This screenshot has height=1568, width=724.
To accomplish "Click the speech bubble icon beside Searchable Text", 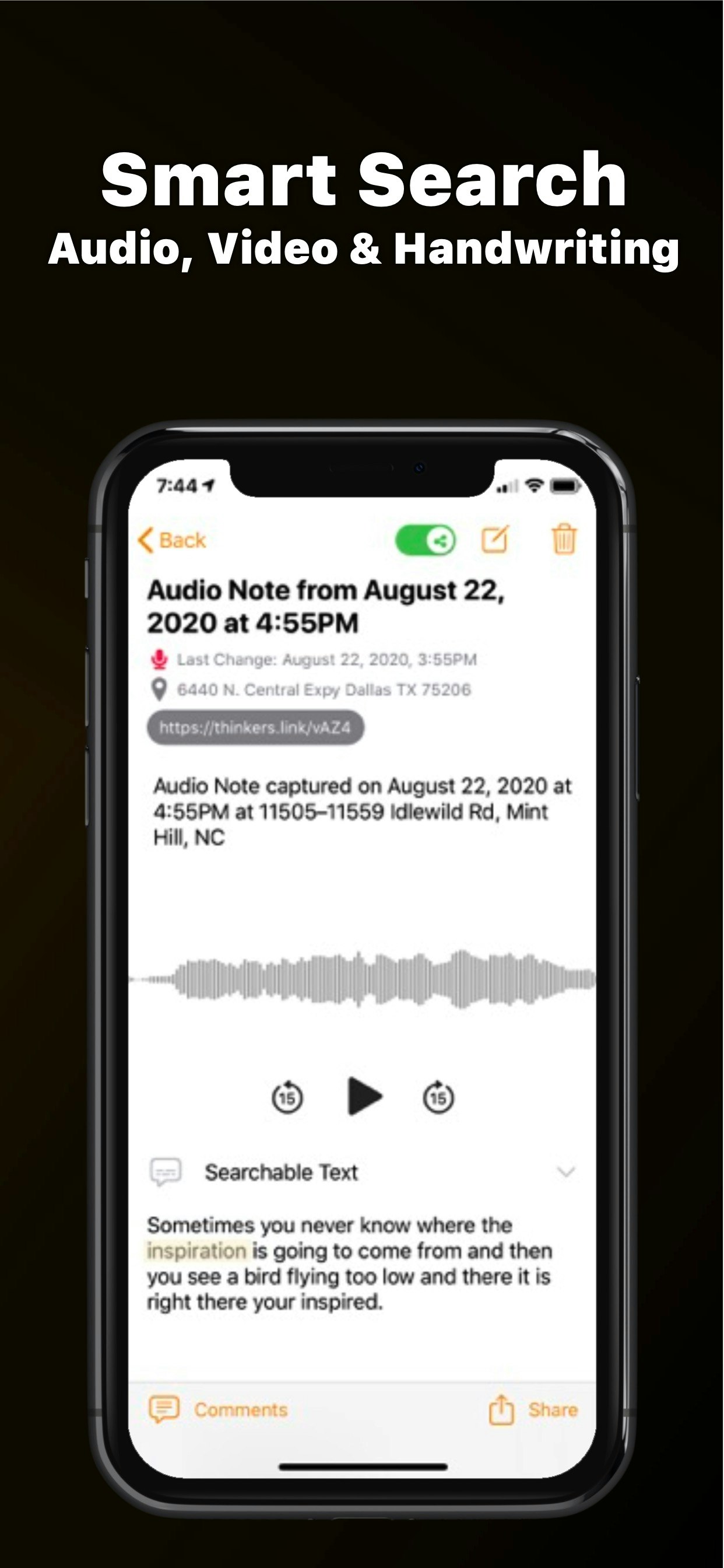I will (166, 1171).
